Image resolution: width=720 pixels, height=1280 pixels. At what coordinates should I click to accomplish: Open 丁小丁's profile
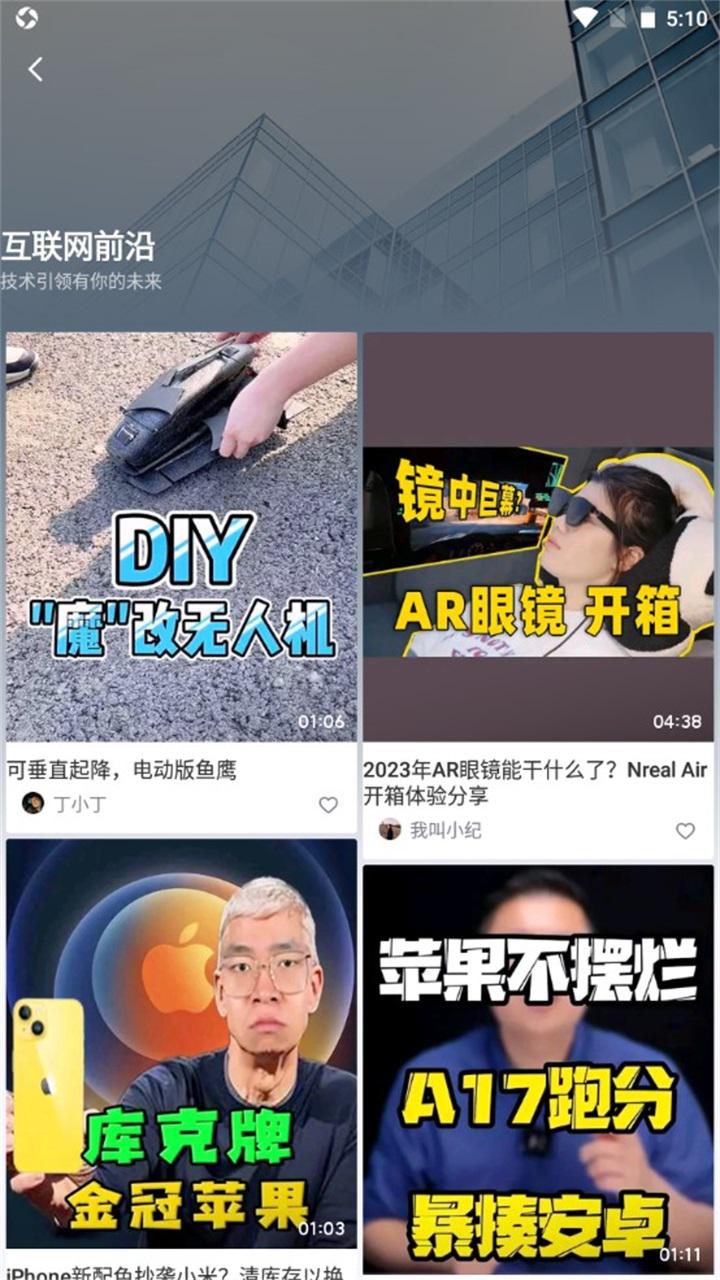[65, 803]
